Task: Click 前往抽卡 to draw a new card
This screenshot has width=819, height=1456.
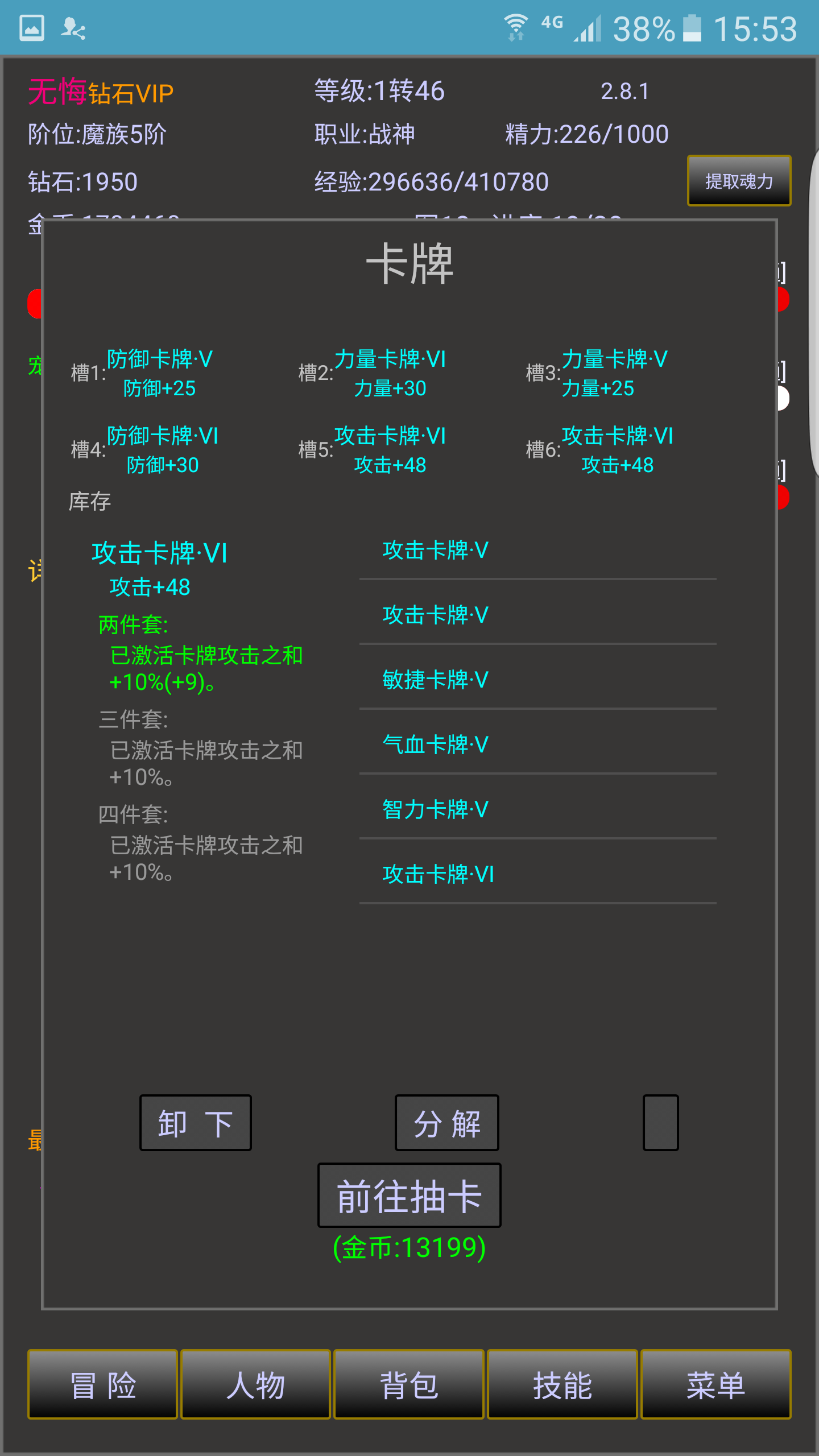Action: pos(409,1195)
